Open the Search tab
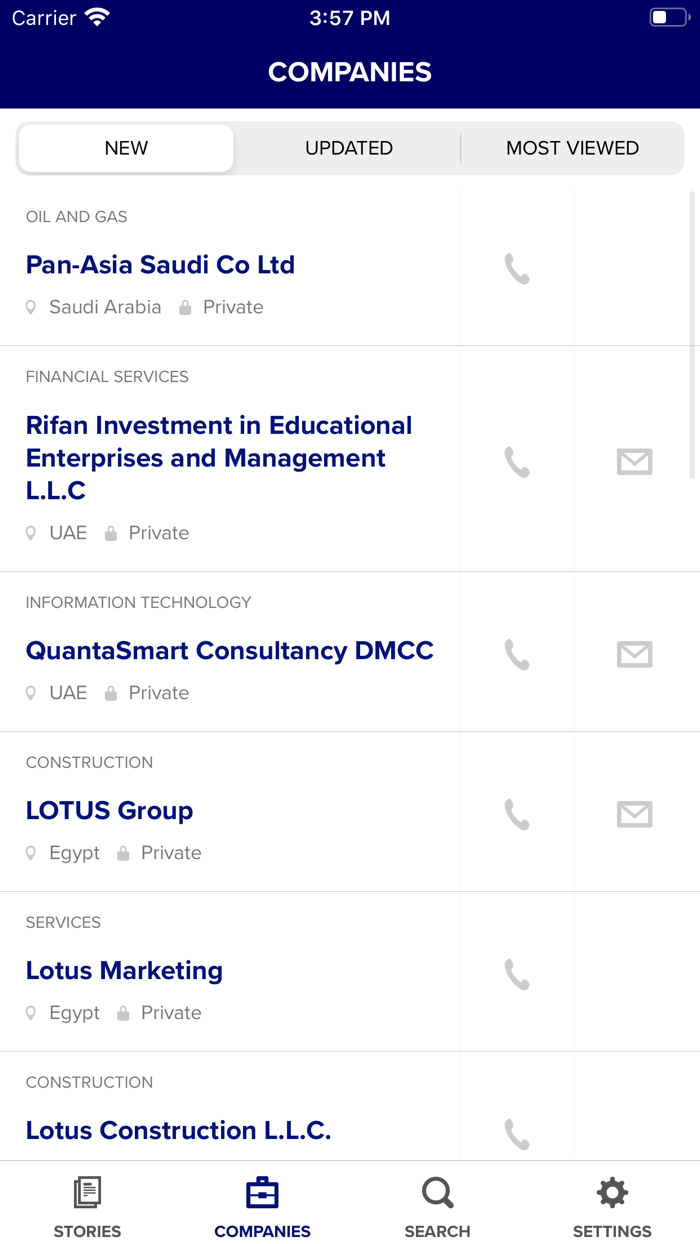This screenshot has width=700, height=1244. click(x=437, y=1207)
